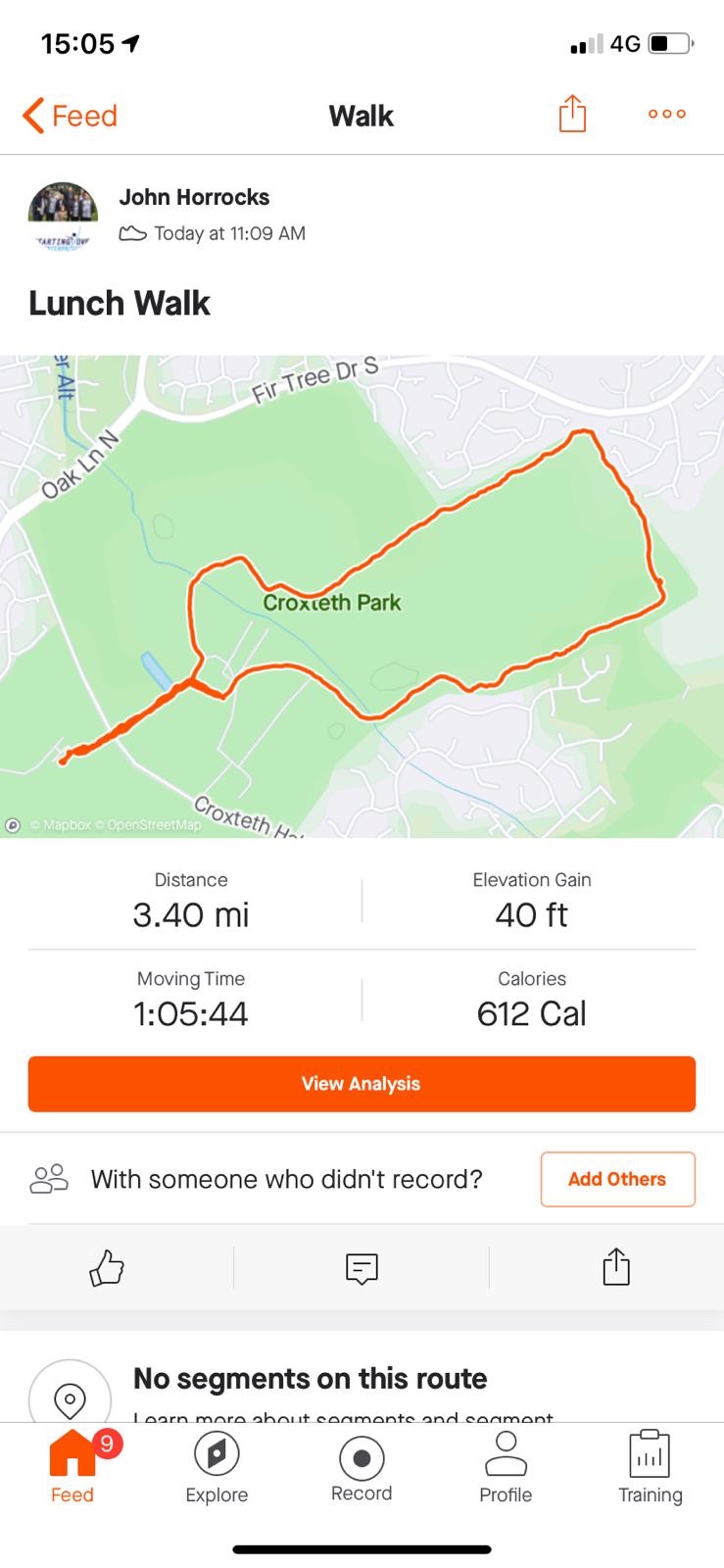Share the walk from the top bar
This screenshot has height=1568, width=724.
pos(572,114)
